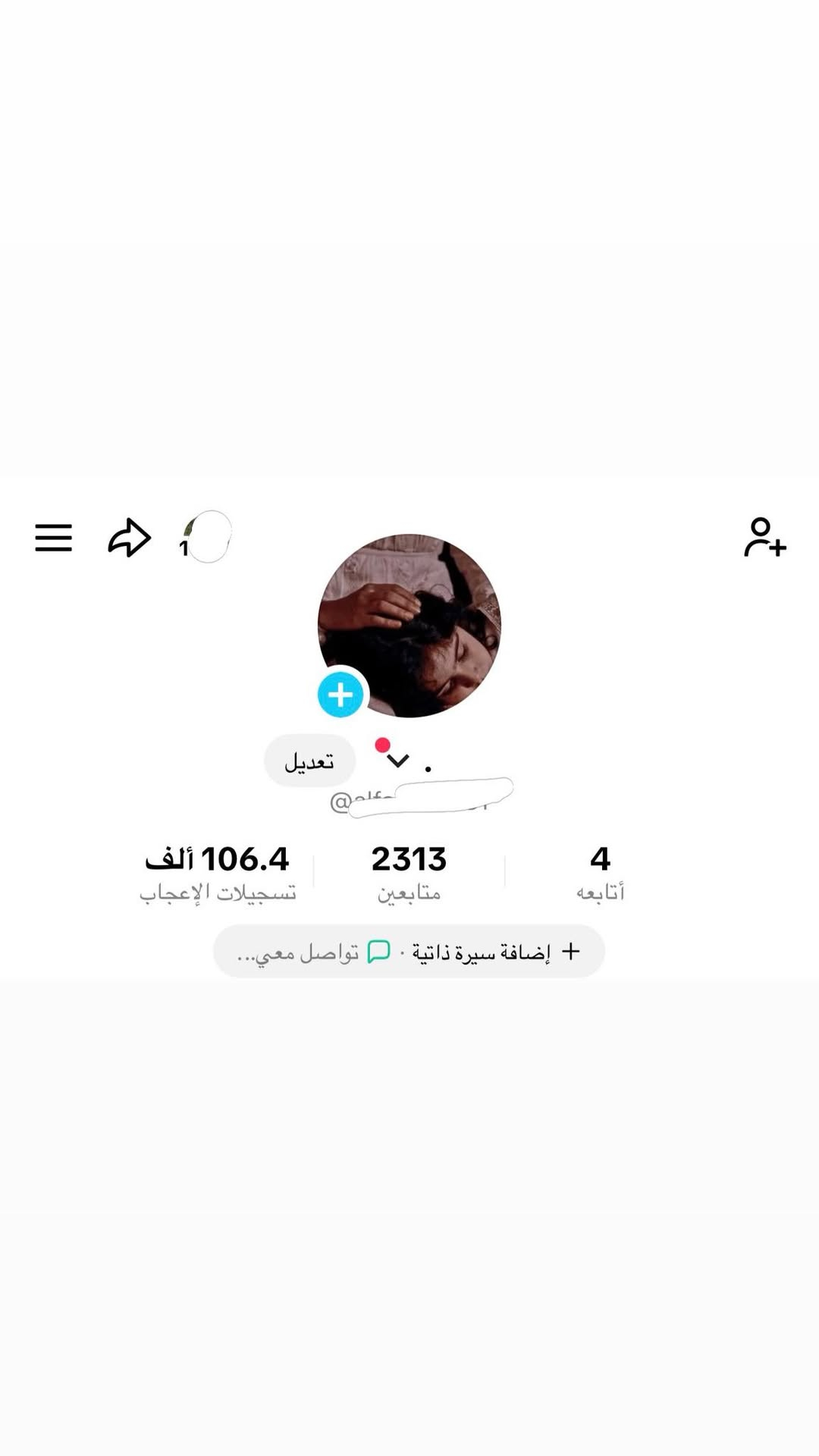The image size is (819, 1456).
Task: Tap the blue plus on the profile photo
Action: point(340,694)
